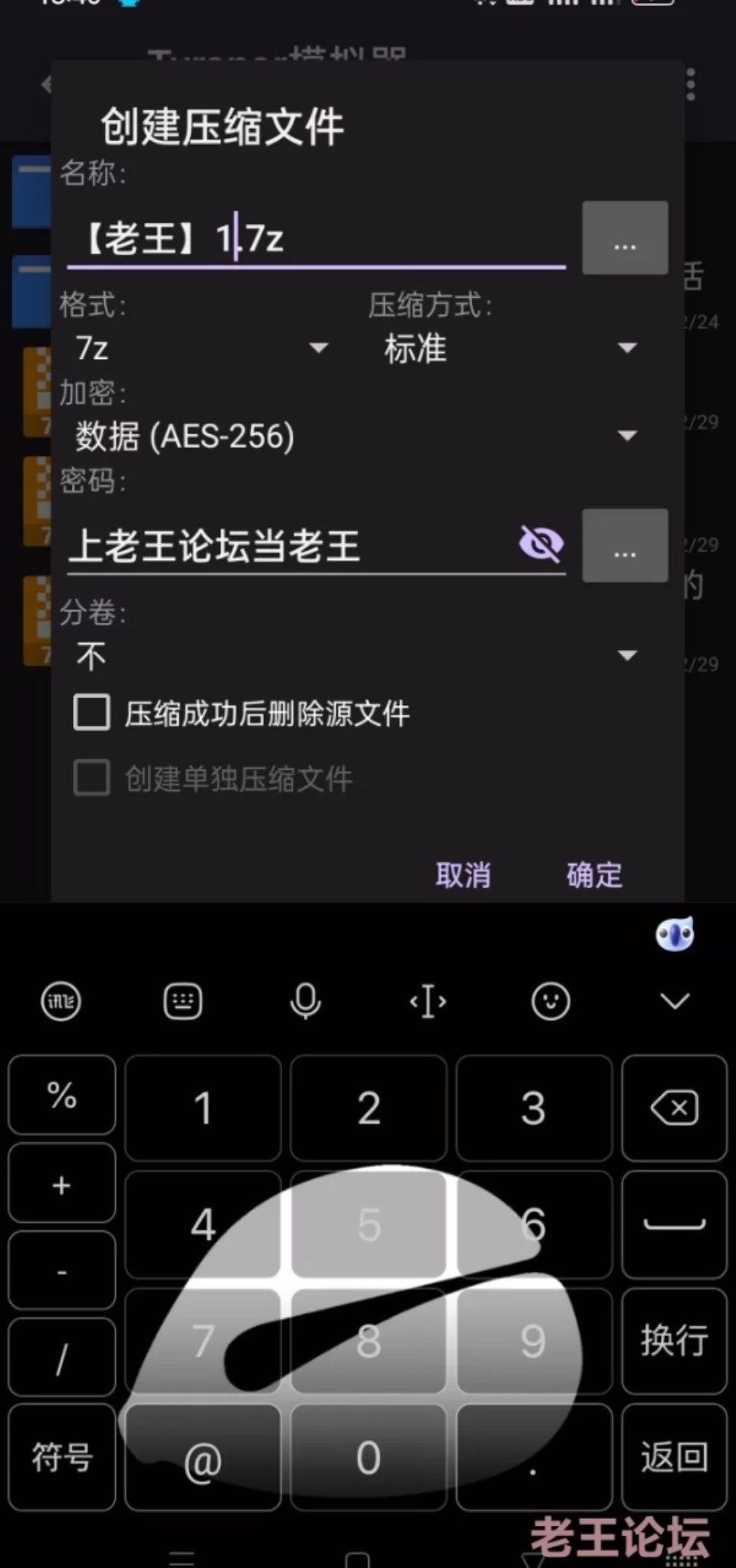736x1568 pixels.
Task: Tap the backspace key on the keyboard
Action: click(674, 1107)
